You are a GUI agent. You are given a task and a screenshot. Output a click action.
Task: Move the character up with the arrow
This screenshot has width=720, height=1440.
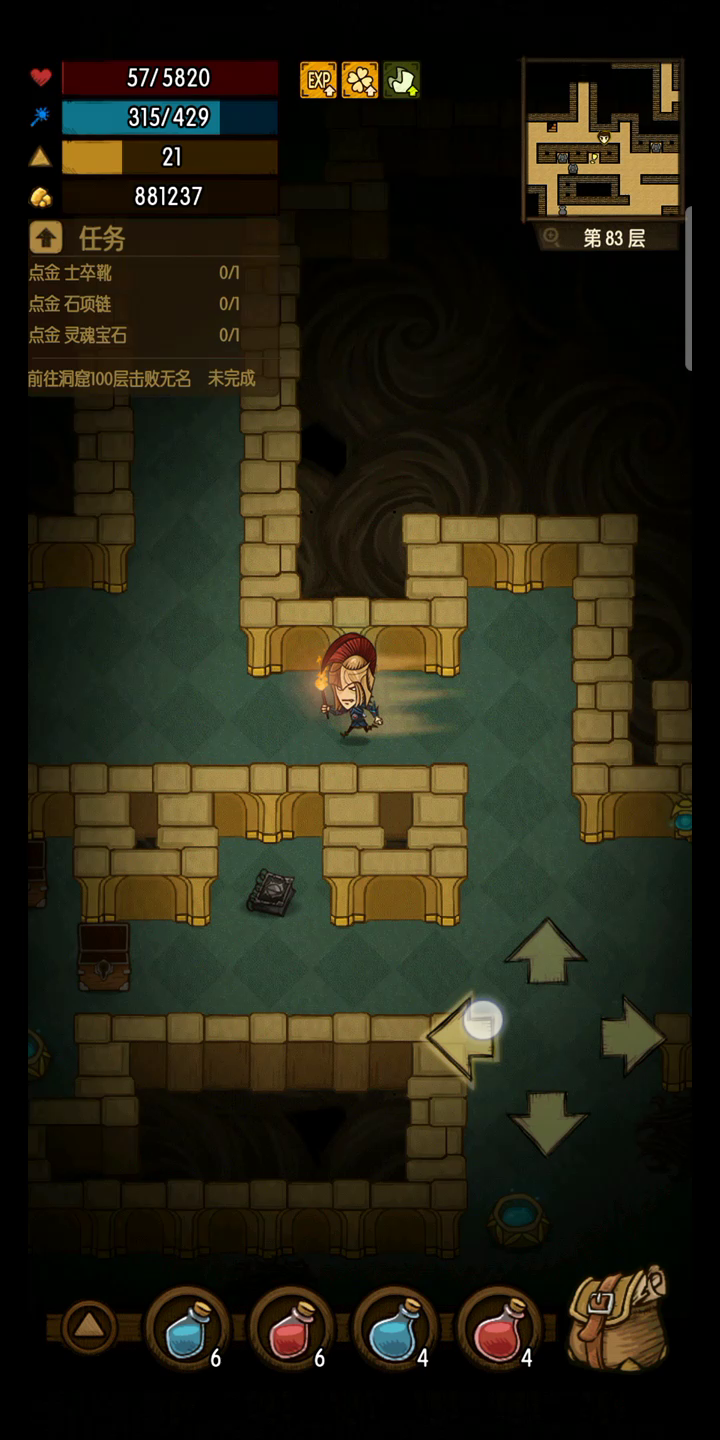tap(545, 952)
